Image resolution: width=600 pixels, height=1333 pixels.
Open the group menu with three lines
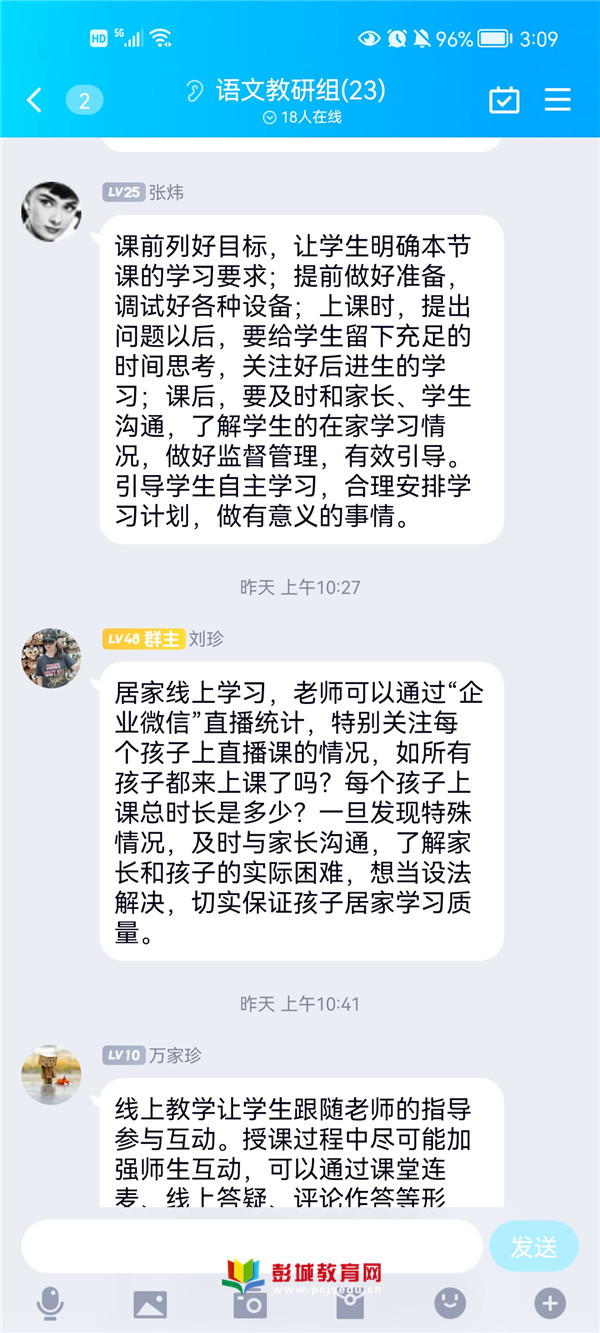pyautogui.click(x=557, y=100)
